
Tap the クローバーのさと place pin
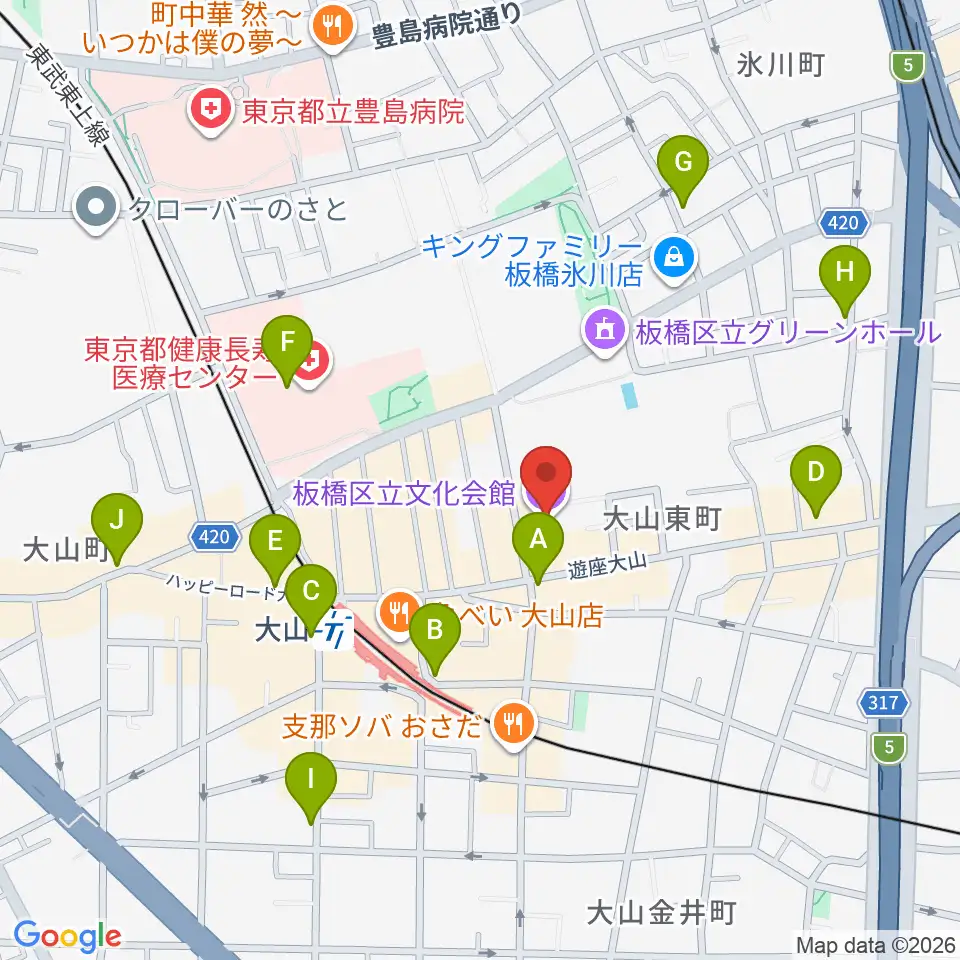pyautogui.click(x=97, y=209)
